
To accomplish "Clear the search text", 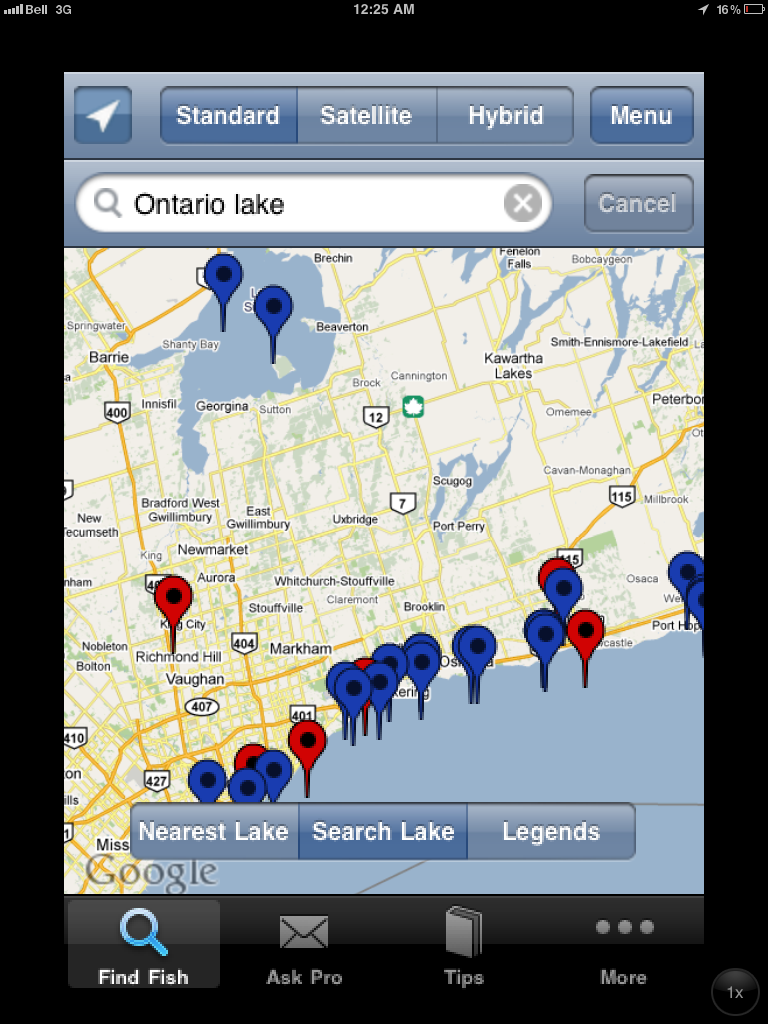I will point(522,204).
